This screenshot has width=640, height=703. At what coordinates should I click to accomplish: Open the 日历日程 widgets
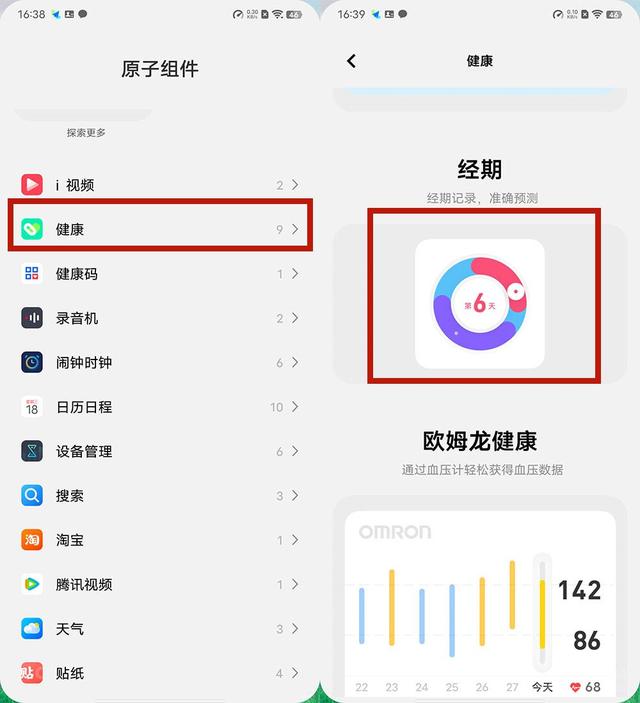[x=160, y=407]
